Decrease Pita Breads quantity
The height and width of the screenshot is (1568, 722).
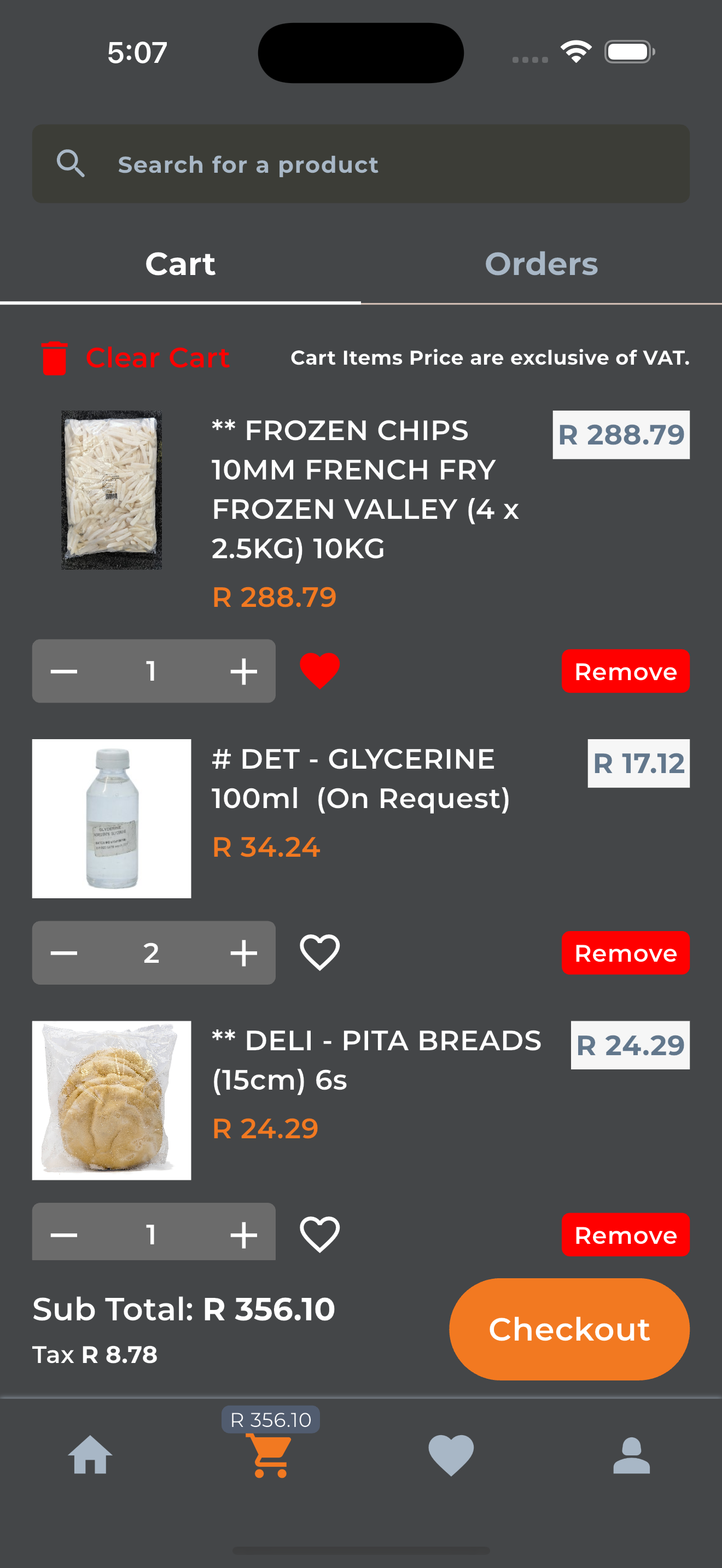click(x=64, y=1235)
